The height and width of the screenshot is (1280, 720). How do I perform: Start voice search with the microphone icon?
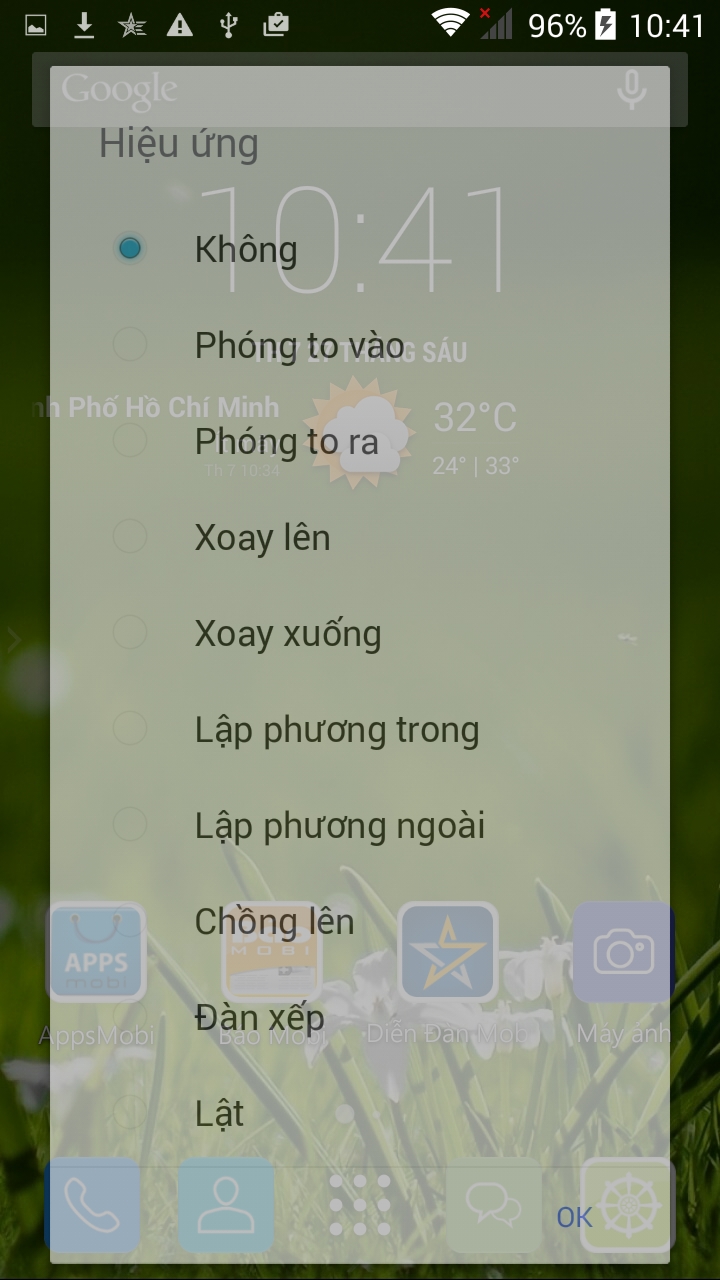631,90
